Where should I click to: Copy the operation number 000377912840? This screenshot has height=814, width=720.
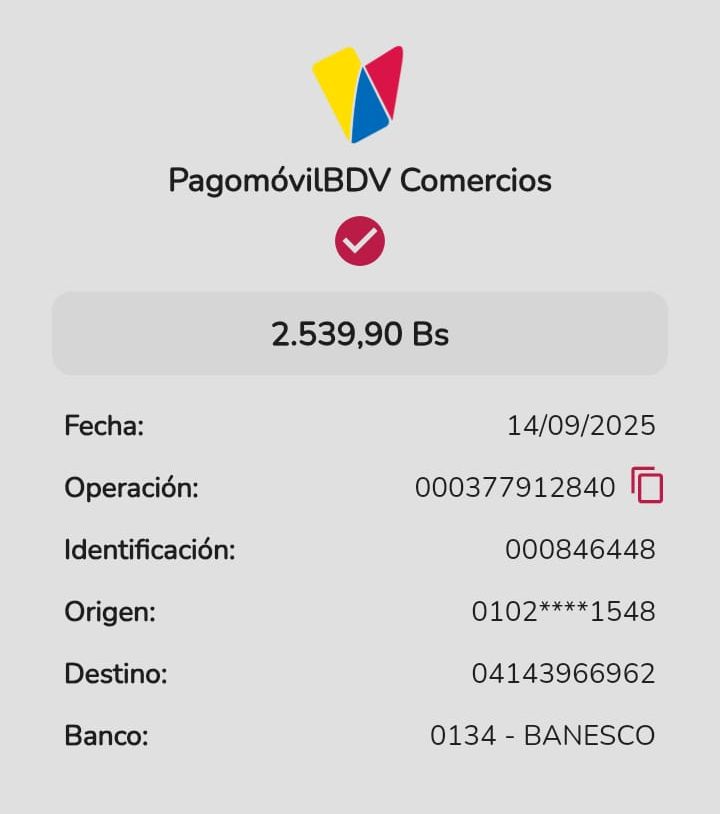[647, 485]
